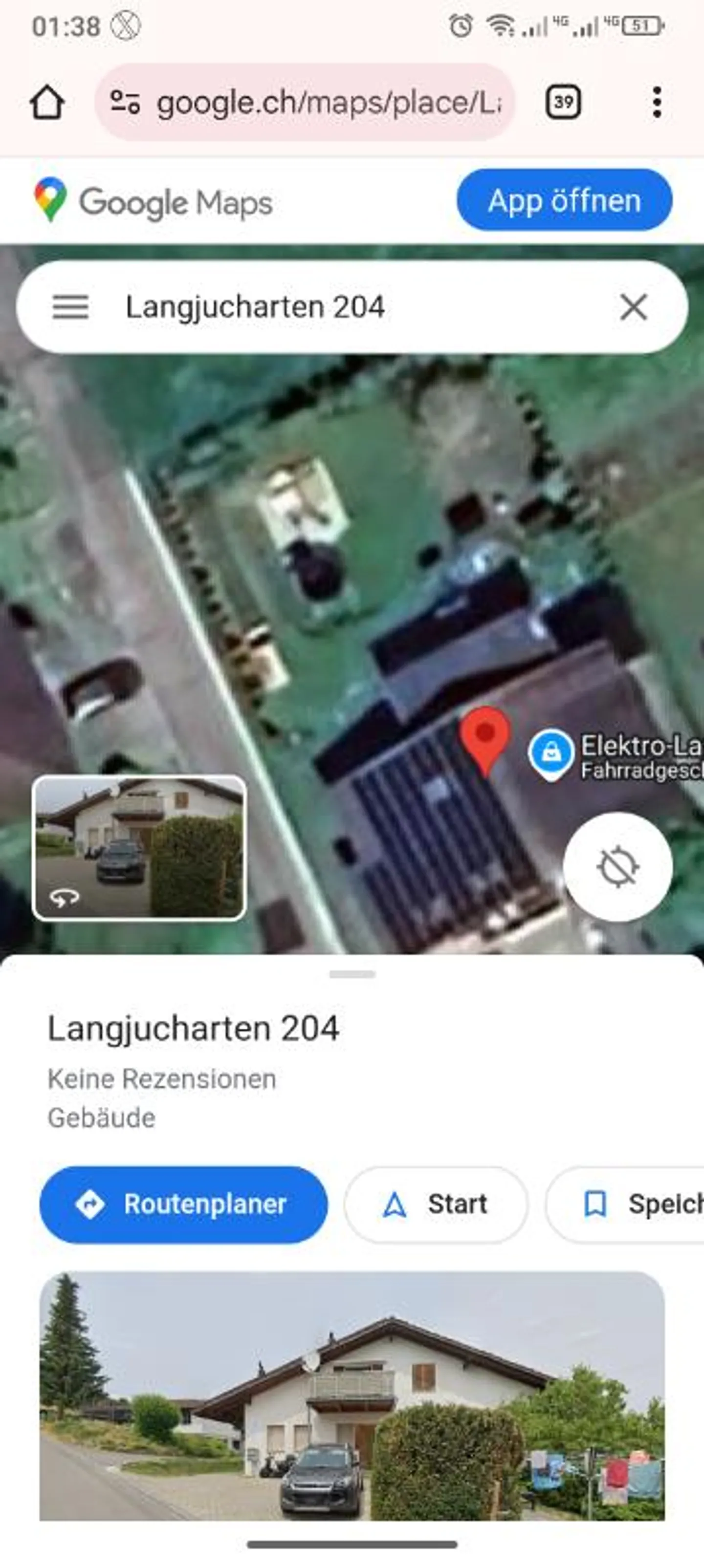This screenshot has height=1568, width=704.
Task: Tap the Start navigation chip
Action: coord(436,1204)
